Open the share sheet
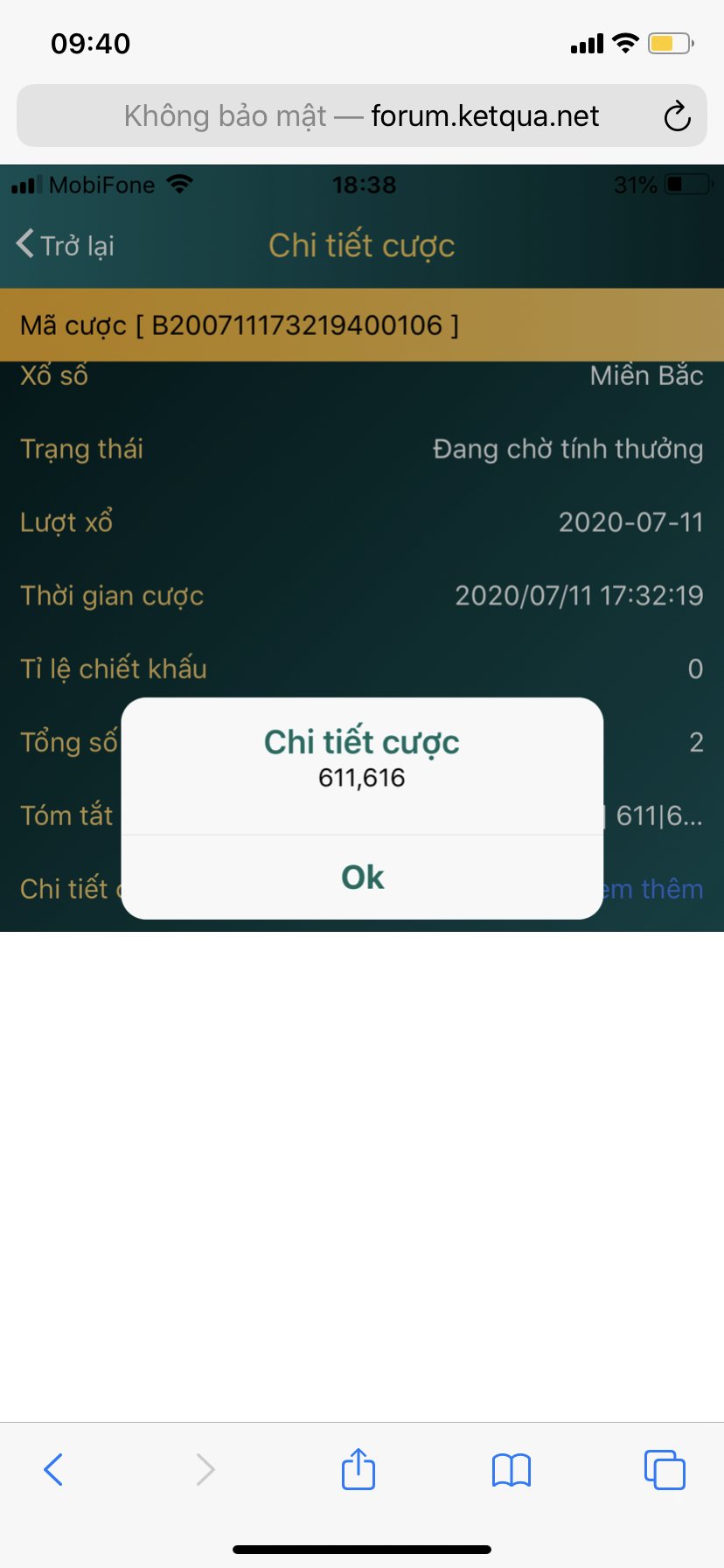Image resolution: width=724 pixels, height=1568 pixels. point(359,1468)
